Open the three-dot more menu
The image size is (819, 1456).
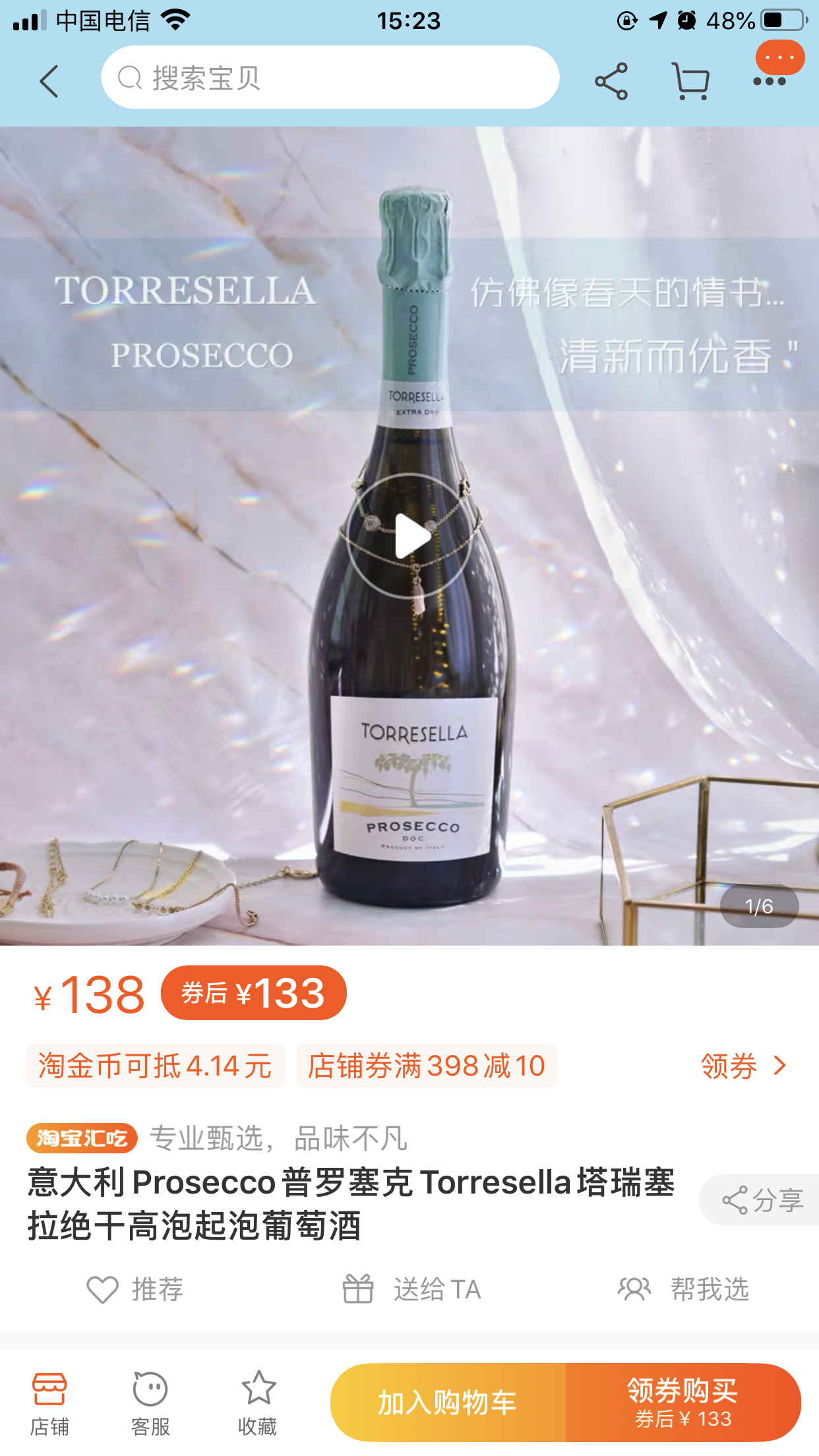(x=770, y=81)
